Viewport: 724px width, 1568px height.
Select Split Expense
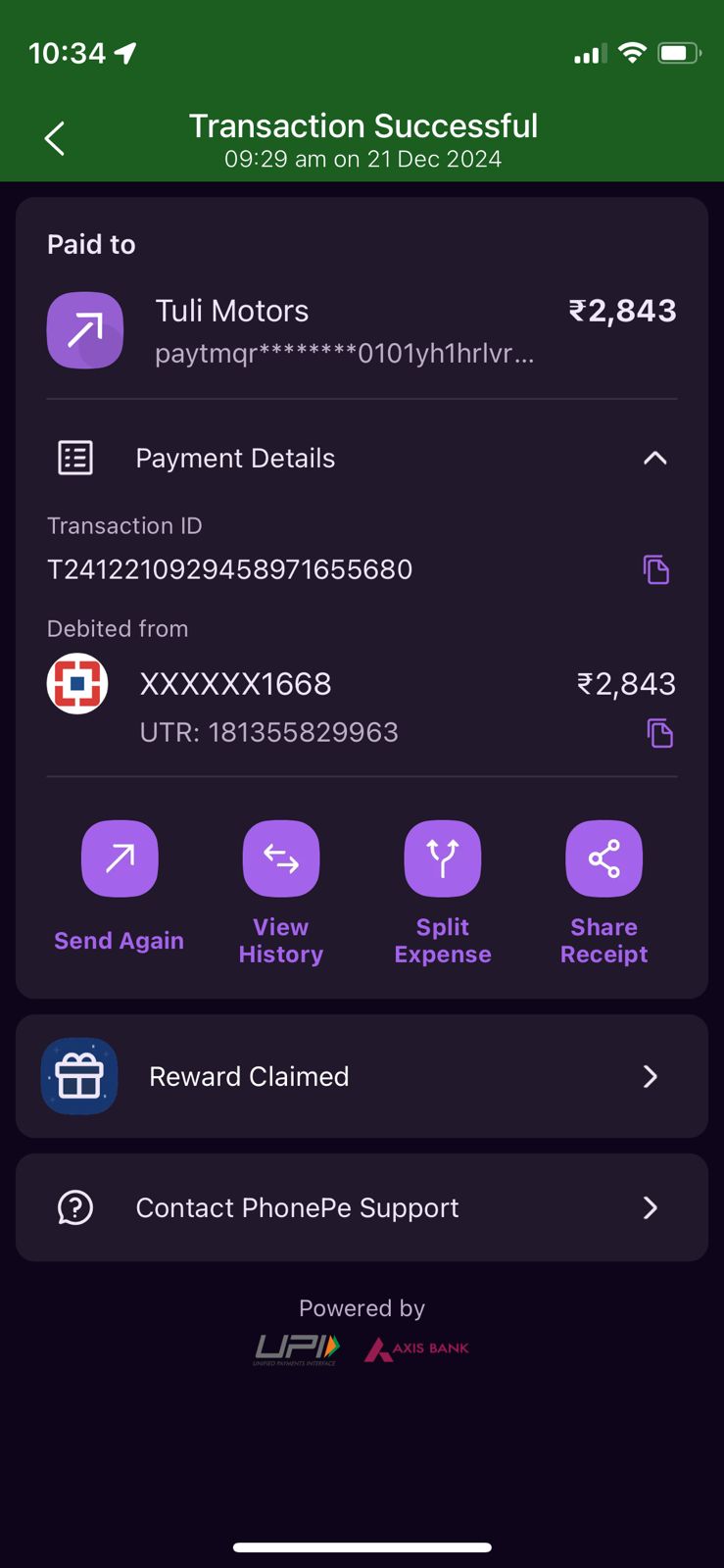point(443,859)
